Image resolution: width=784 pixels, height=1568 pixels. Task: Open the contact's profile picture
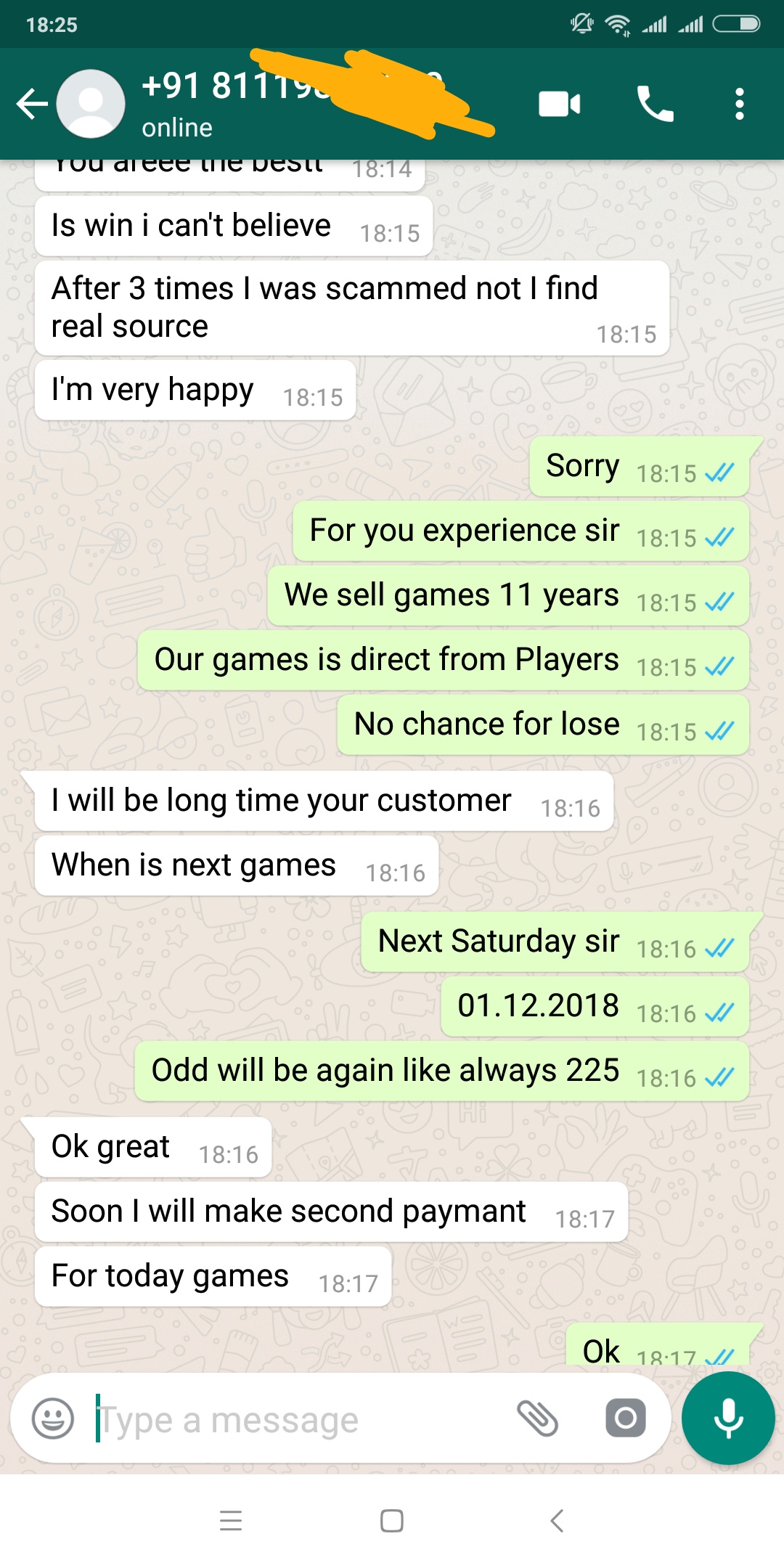(x=91, y=104)
